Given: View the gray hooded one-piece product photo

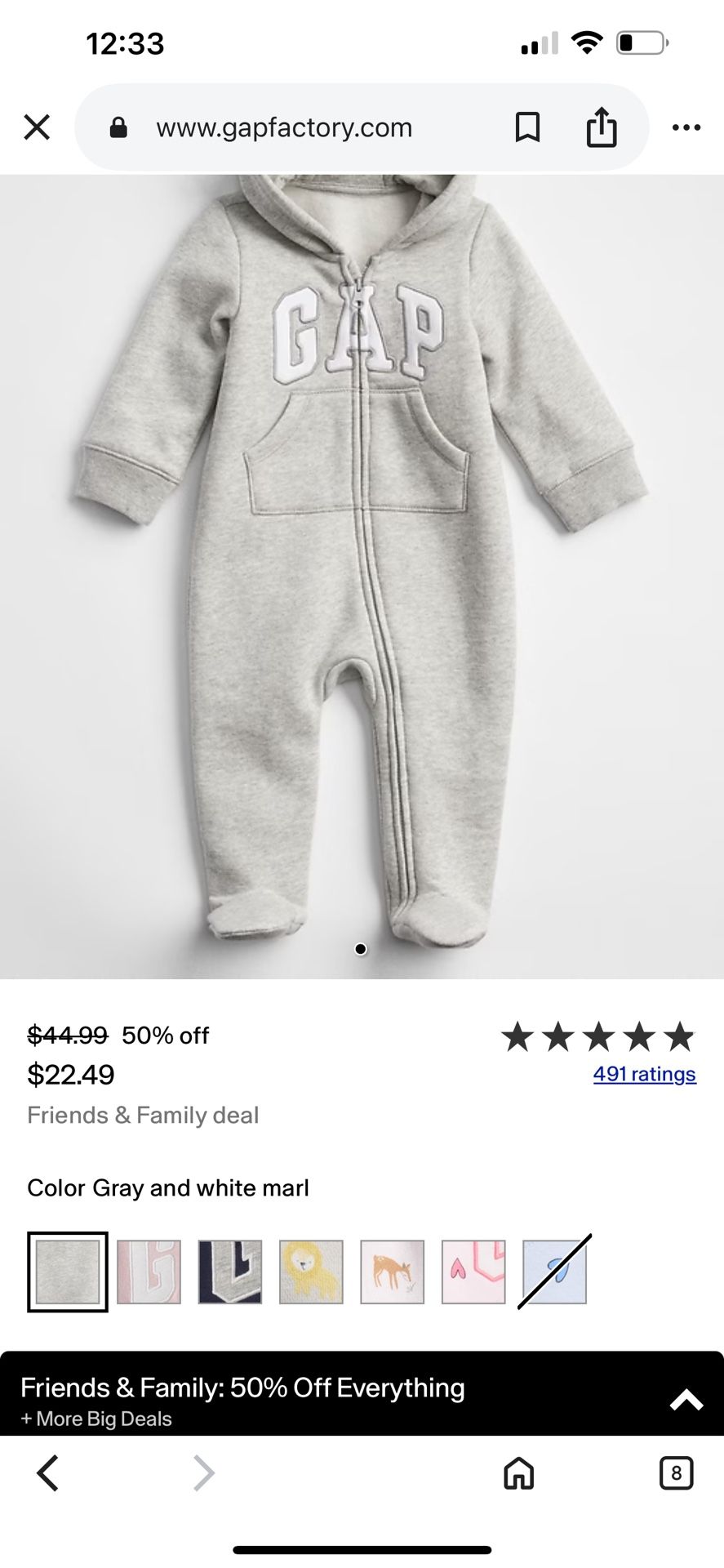Looking at the screenshot, I should [362, 572].
